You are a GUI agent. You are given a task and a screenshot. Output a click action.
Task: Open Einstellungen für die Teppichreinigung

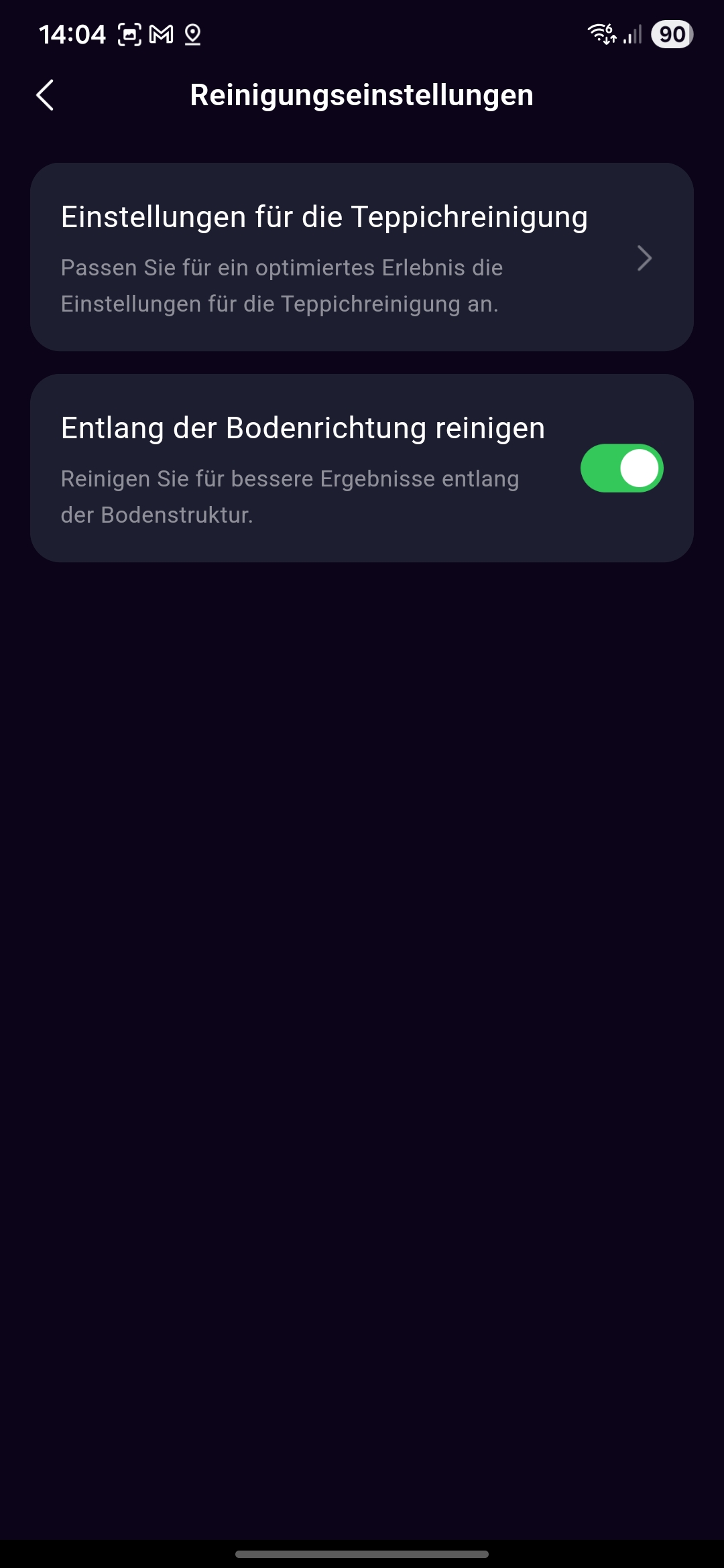pyautogui.click(x=361, y=257)
